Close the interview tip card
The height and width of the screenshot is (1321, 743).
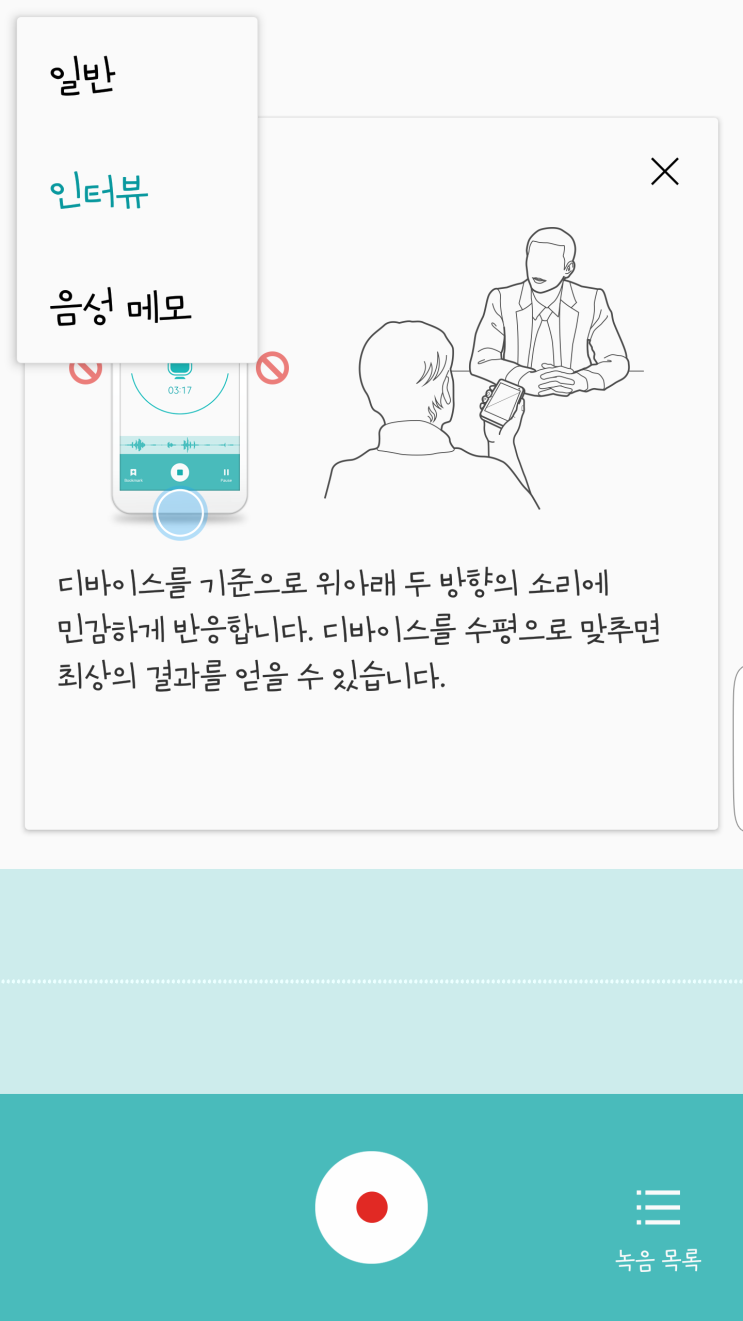click(x=664, y=172)
